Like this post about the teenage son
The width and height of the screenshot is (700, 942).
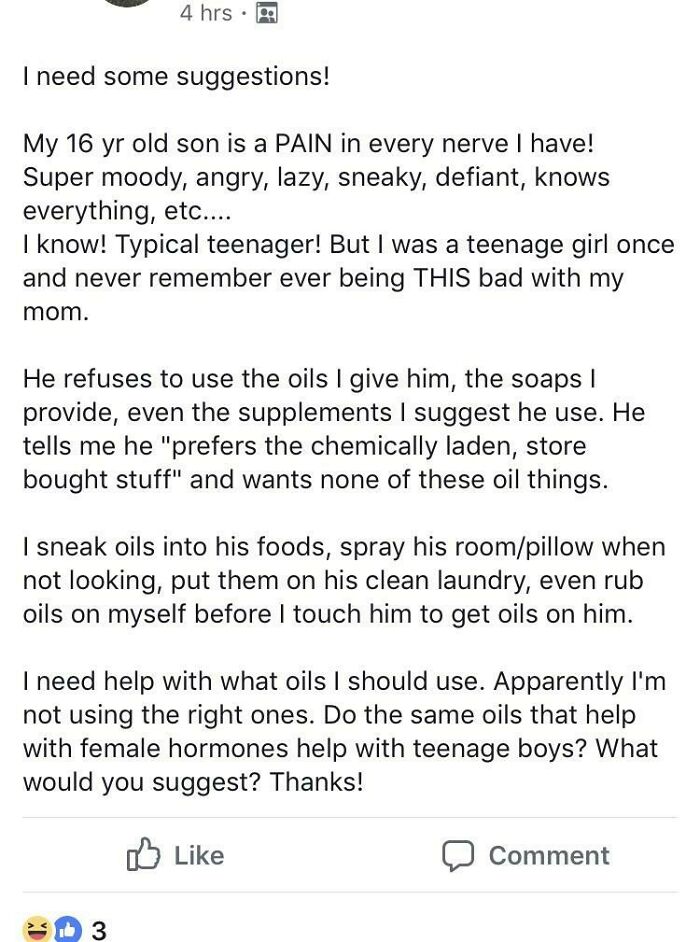pos(176,855)
